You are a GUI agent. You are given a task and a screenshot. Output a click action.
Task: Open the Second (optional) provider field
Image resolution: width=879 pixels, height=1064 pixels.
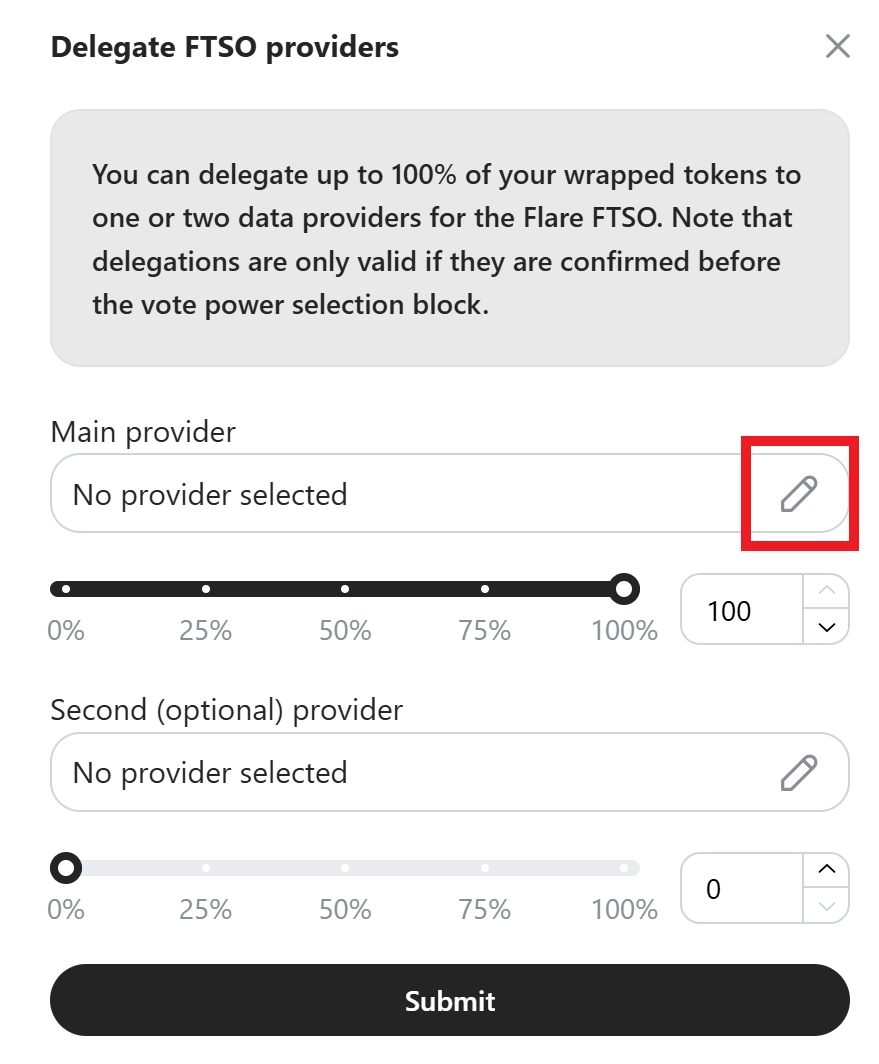click(400, 772)
